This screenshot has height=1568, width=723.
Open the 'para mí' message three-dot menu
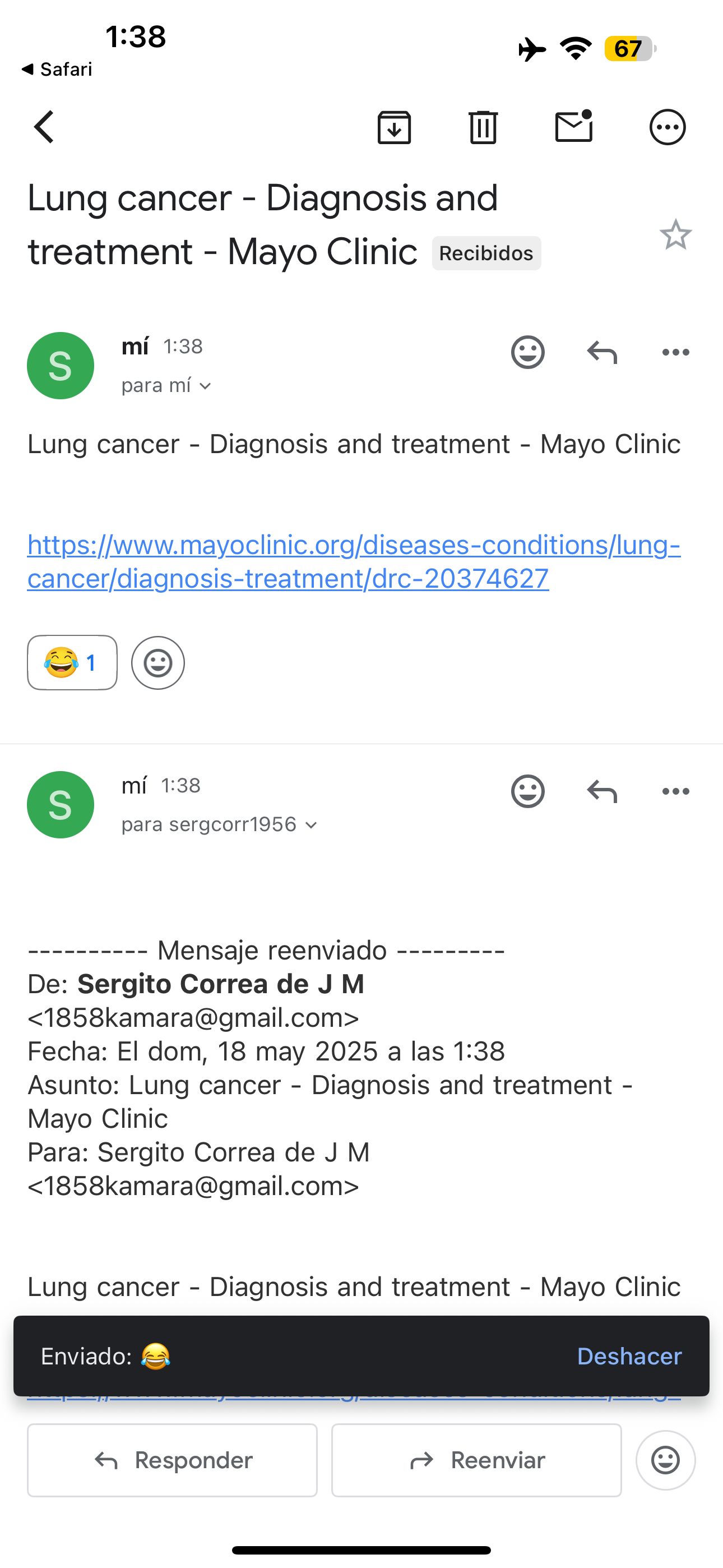point(675,352)
